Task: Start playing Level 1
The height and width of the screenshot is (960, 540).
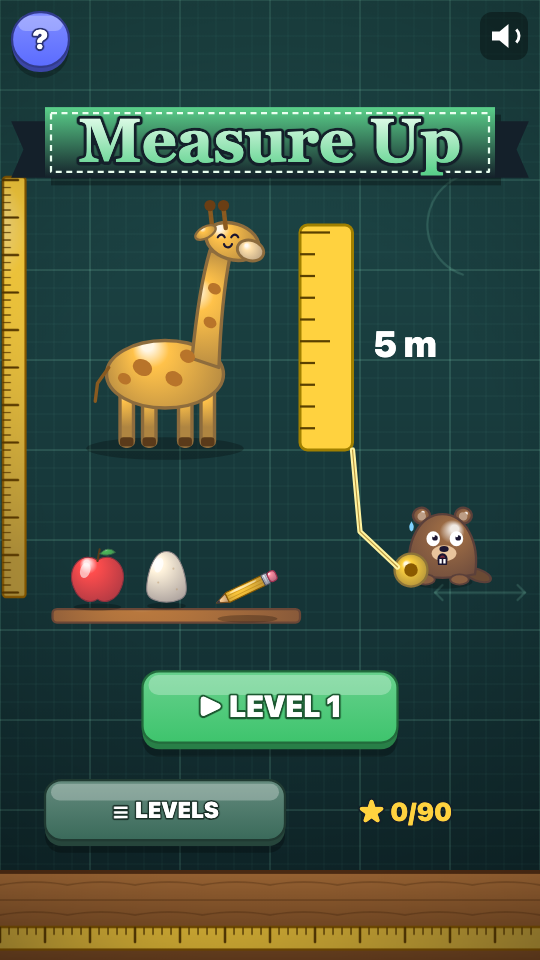Action: click(x=270, y=709)
